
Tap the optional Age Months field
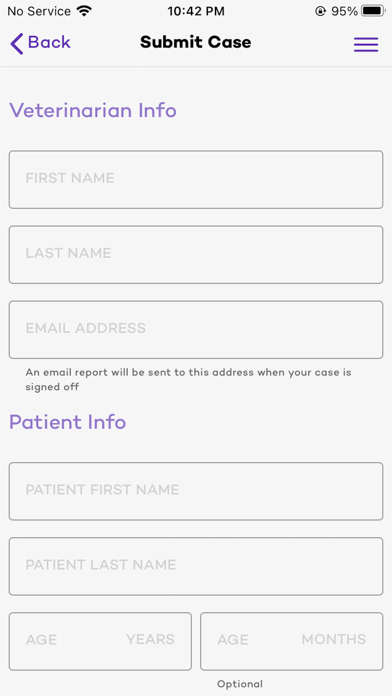(x=292, y=641)
